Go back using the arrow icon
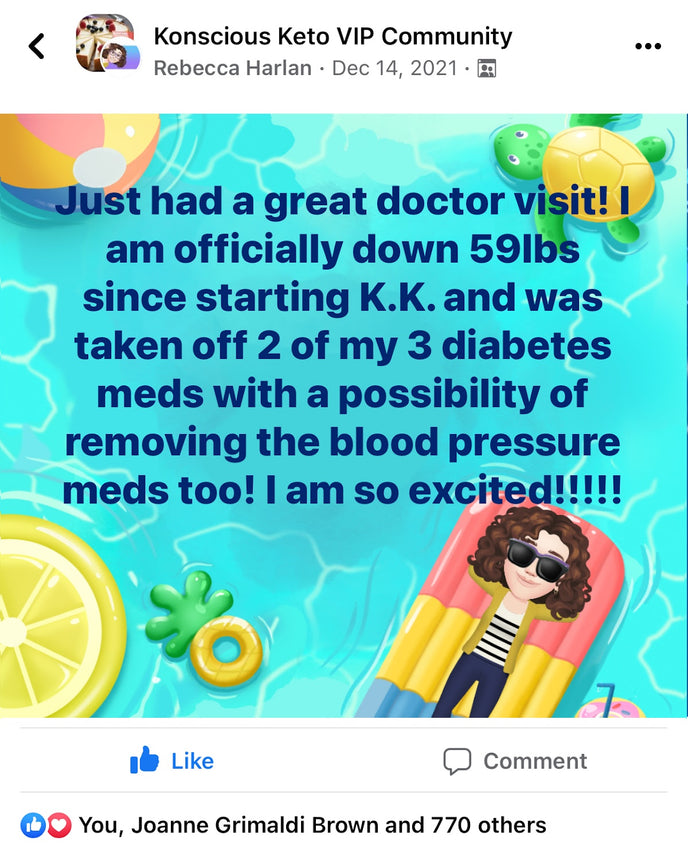Screen dimensions: 688x860 tap(37, 46)
